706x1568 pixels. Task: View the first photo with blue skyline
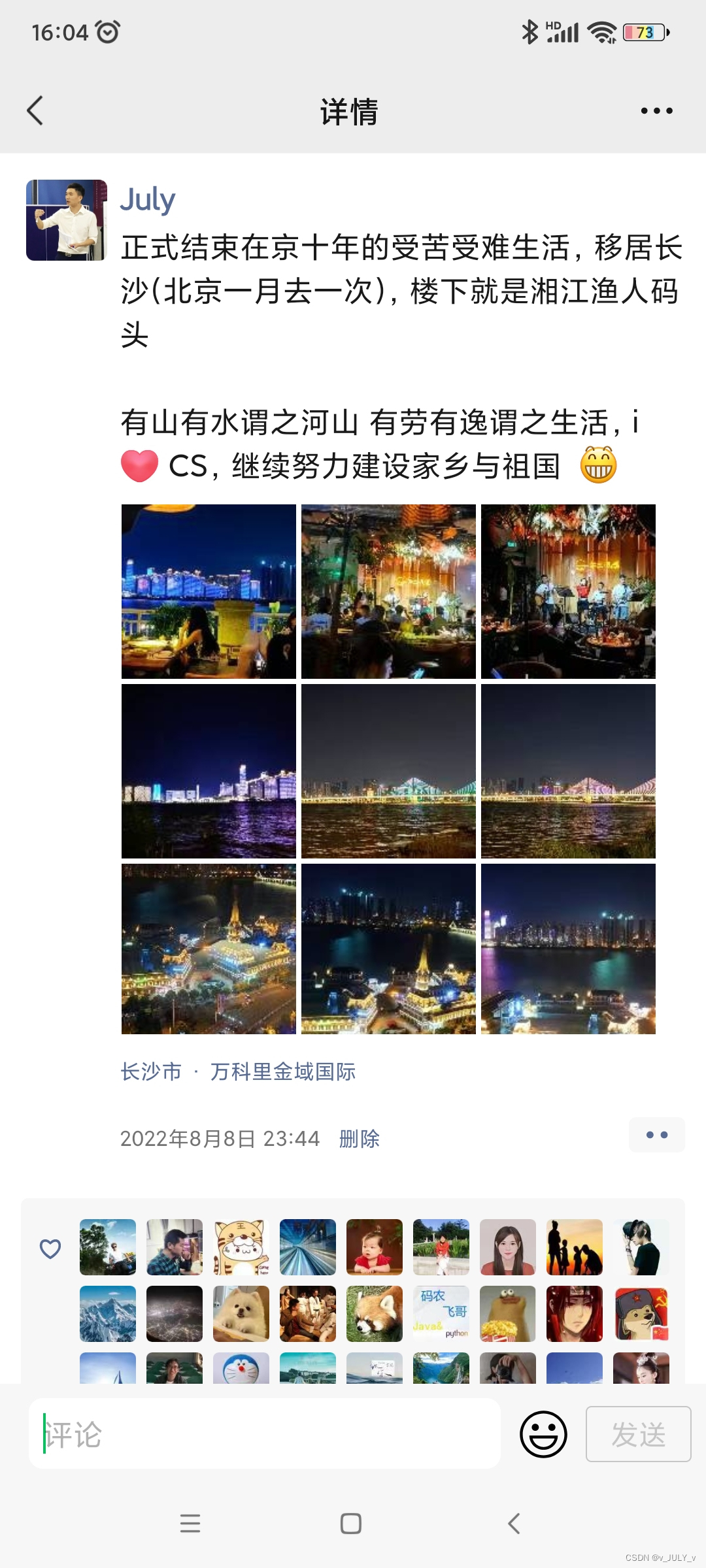coord(209,591)
